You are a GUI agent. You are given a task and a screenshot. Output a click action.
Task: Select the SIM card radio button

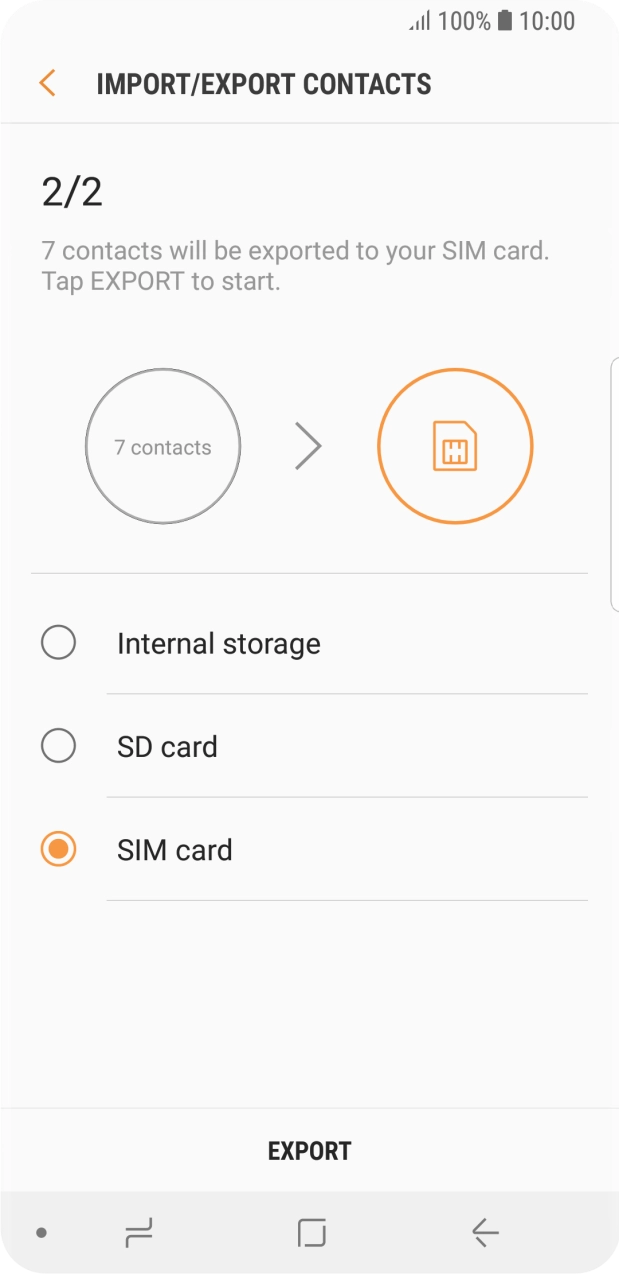tap(59, 850)
